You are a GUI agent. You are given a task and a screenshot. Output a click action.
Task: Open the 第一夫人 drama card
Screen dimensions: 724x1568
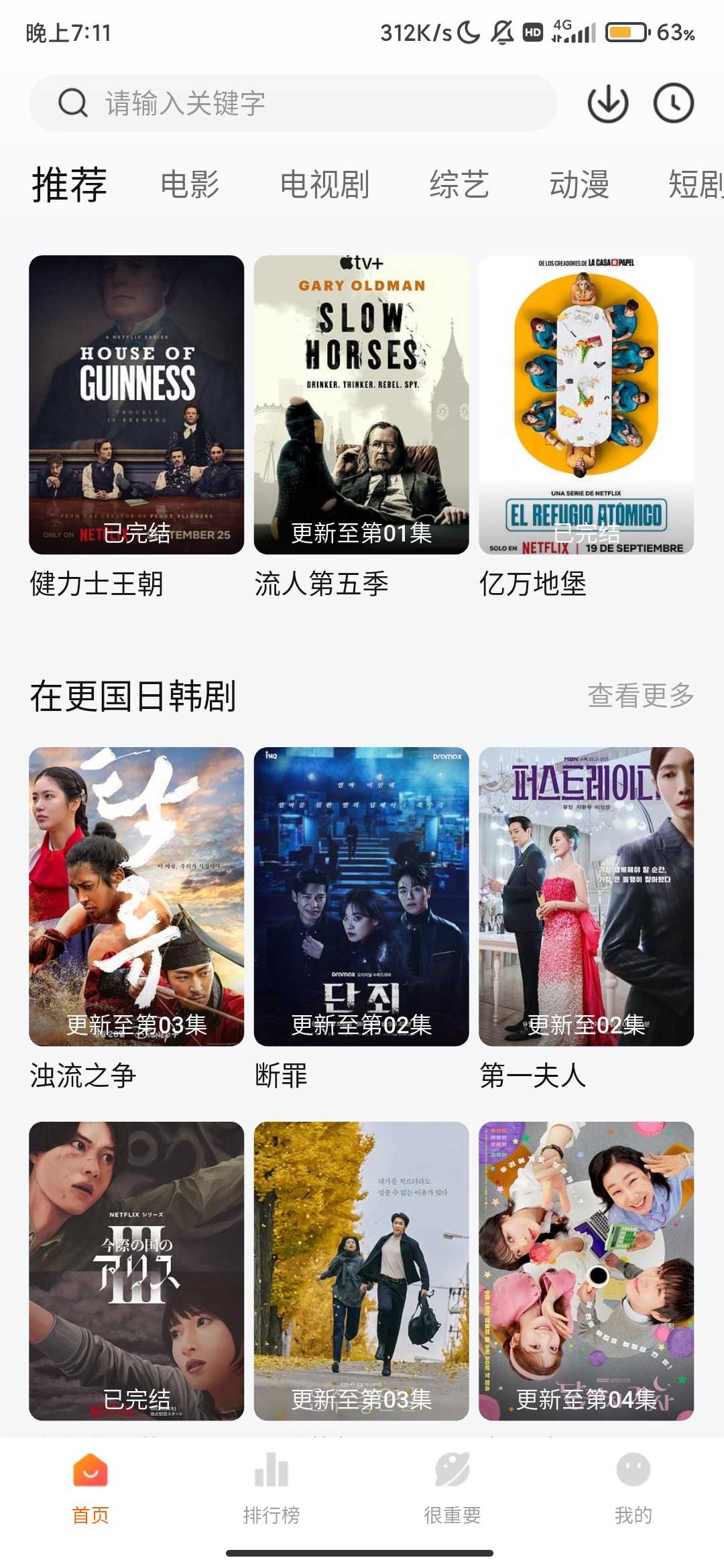pos(586,896)
